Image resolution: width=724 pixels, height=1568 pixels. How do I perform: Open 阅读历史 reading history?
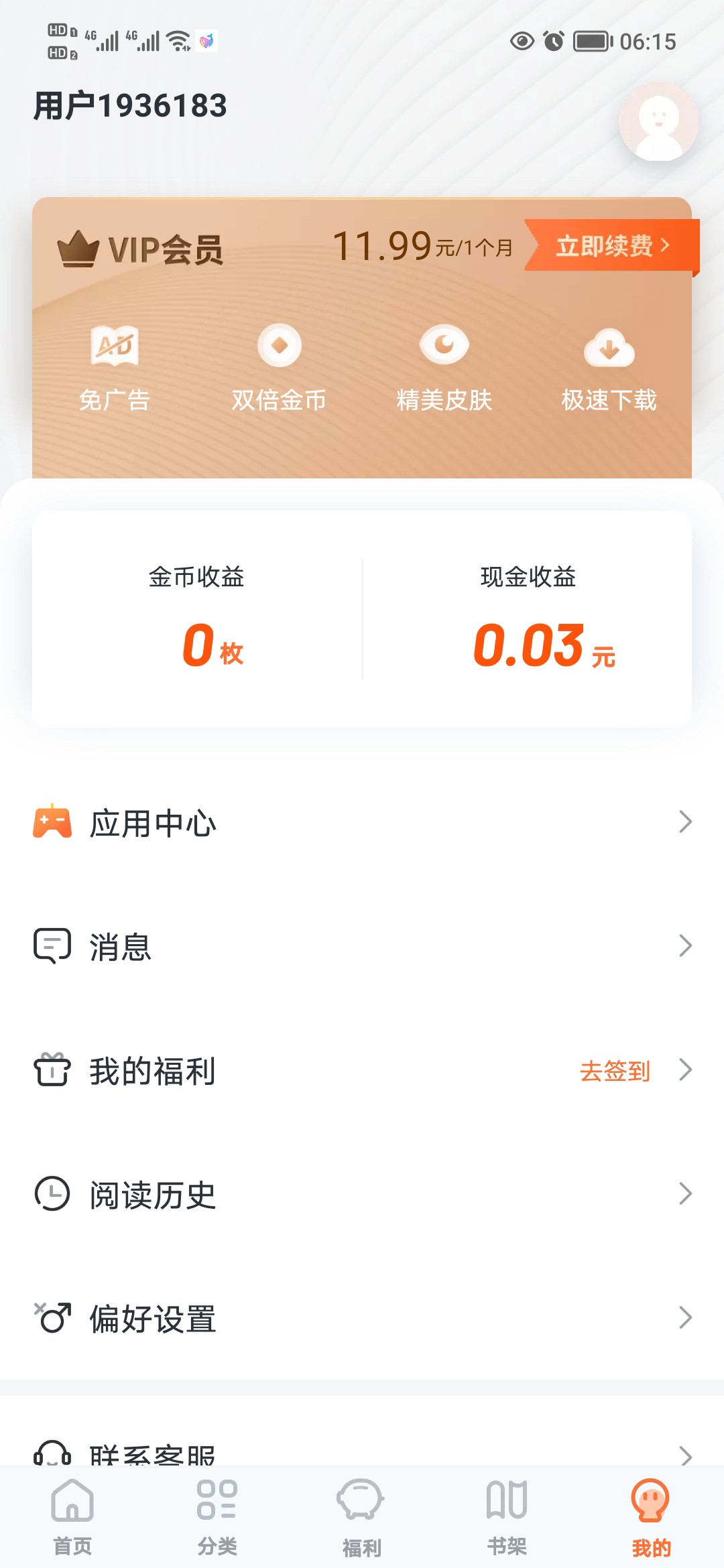click(362, 1194)
